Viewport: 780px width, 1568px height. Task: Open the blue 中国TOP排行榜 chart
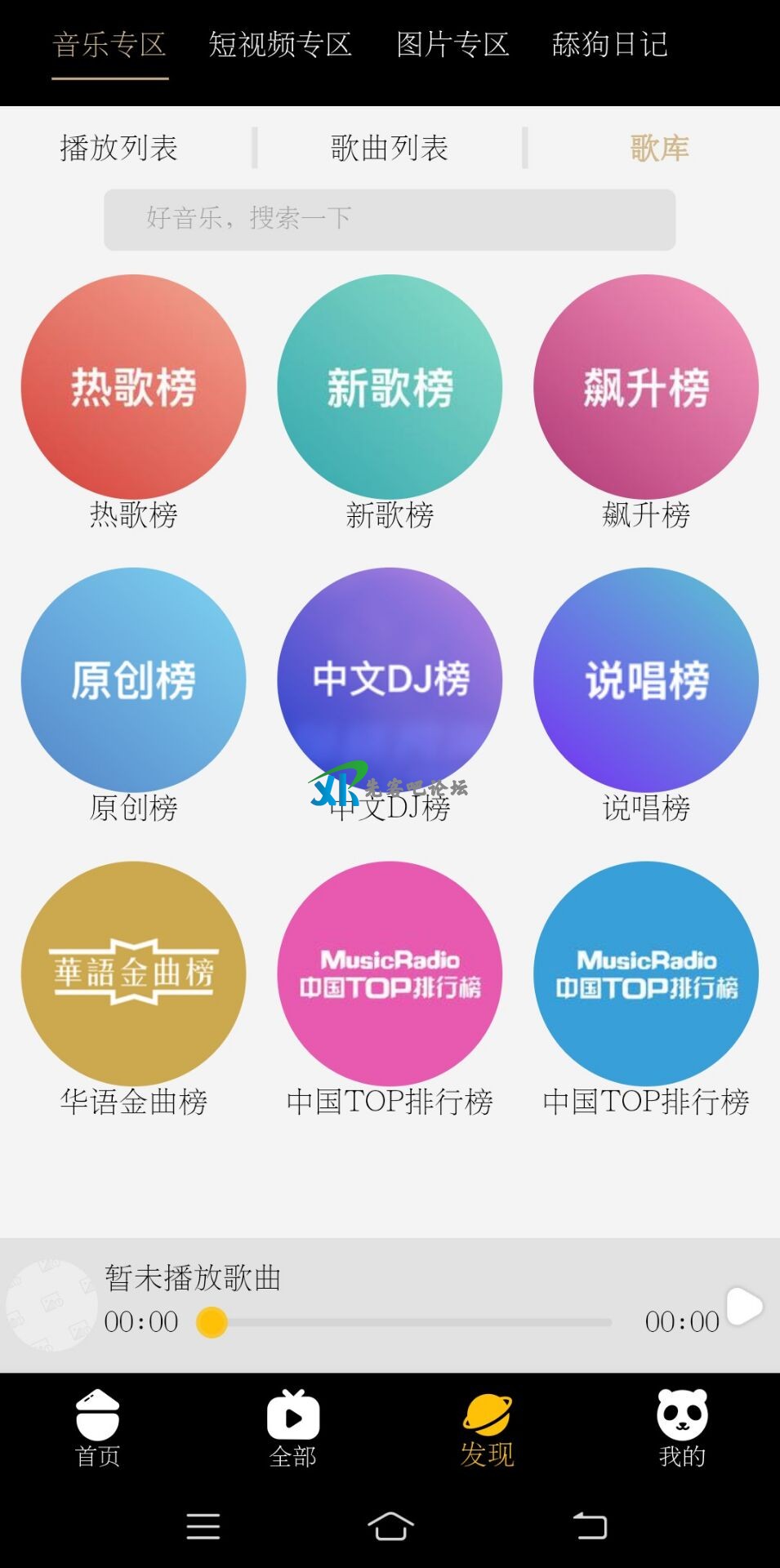646,973
